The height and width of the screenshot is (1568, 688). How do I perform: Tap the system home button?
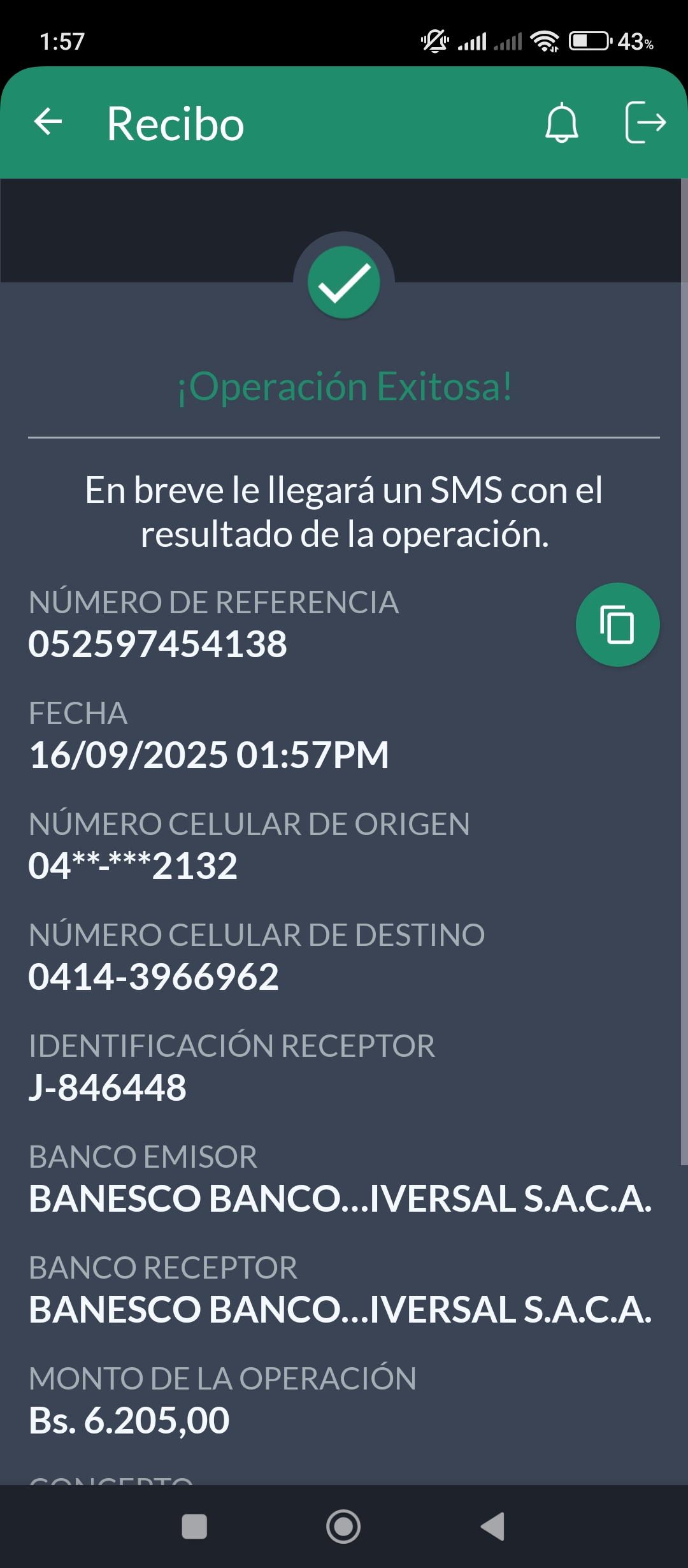point(343,1527)
